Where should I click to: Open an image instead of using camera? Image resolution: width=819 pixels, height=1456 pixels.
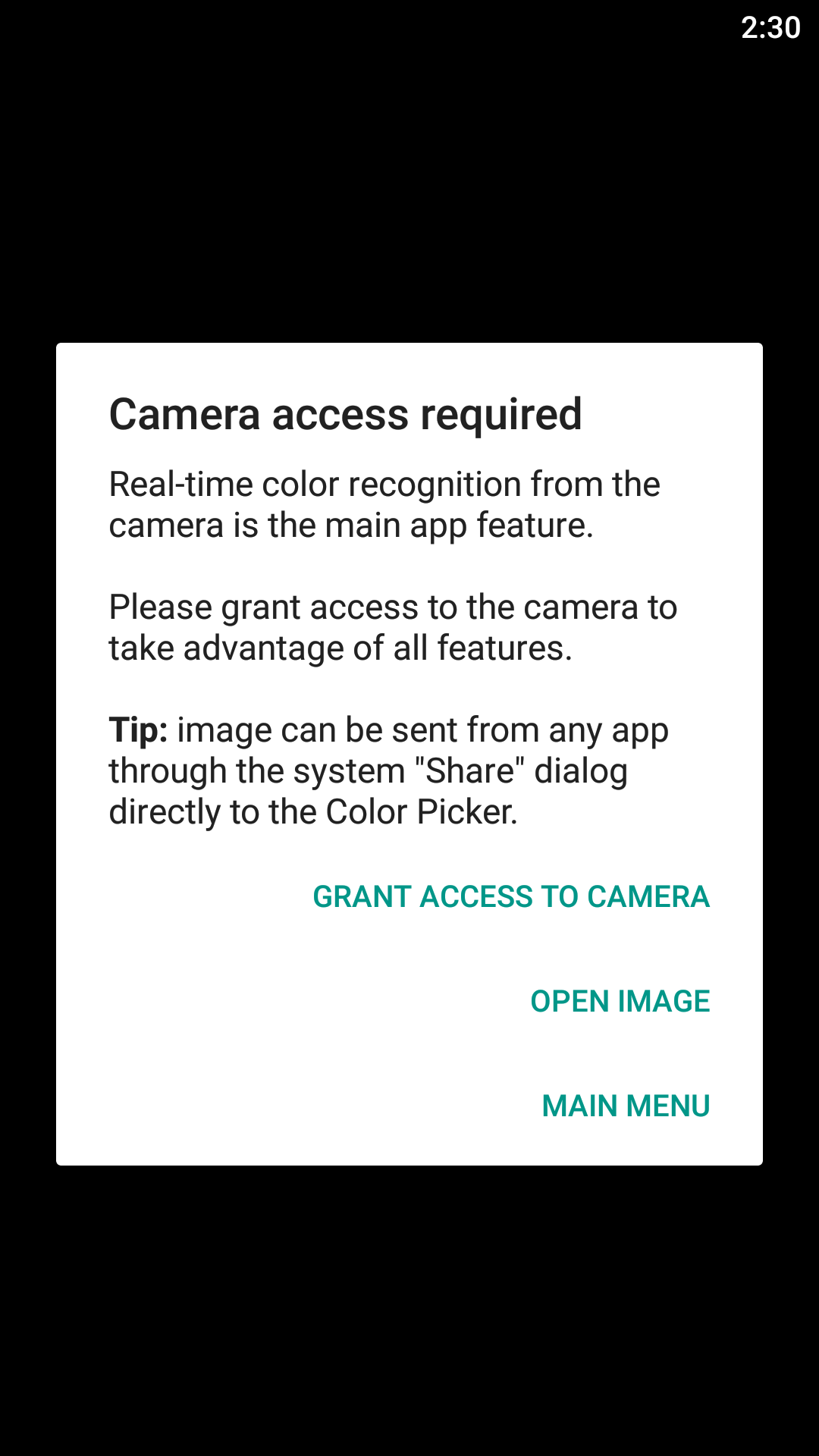[621, 1001]
